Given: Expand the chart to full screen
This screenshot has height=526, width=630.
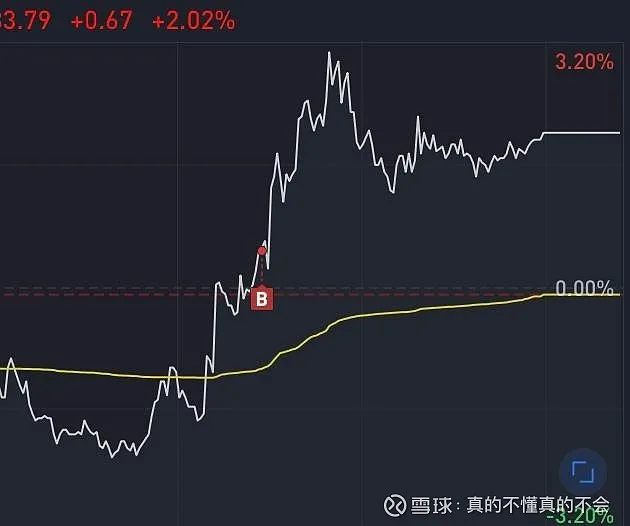Looking at the screenshot, I should point(581,471).
